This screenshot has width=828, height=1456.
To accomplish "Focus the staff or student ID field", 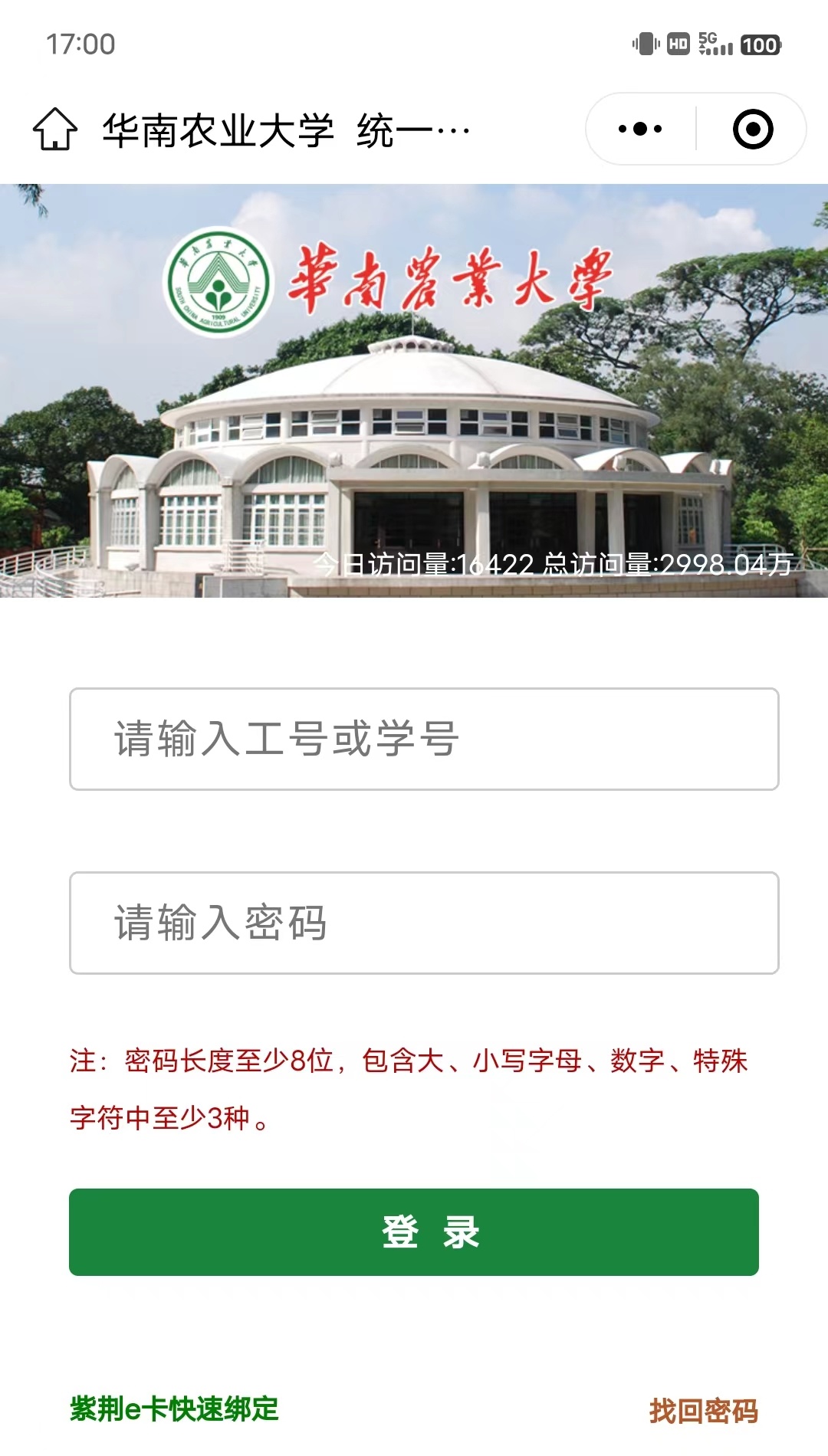I will click(424, 739).
